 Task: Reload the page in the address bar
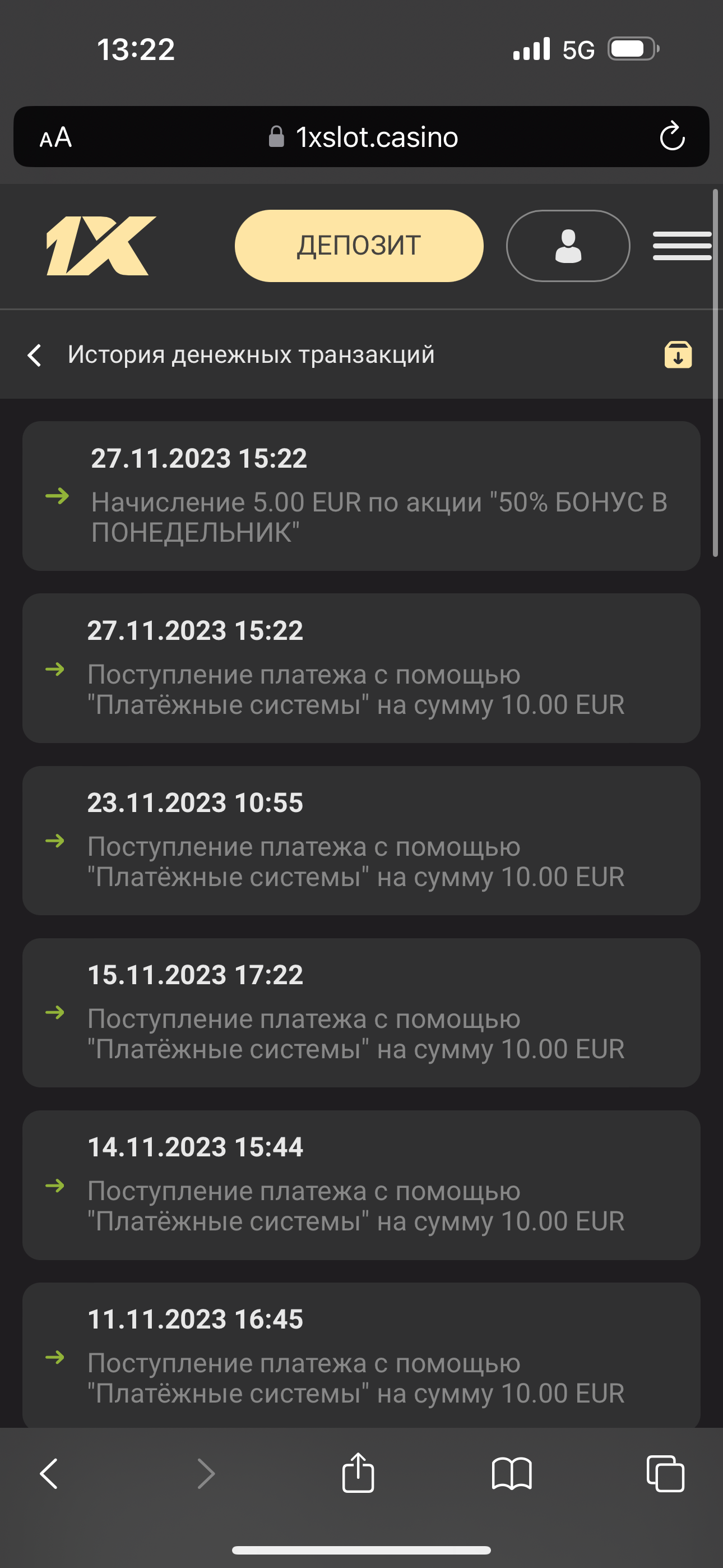coord(672,137)
